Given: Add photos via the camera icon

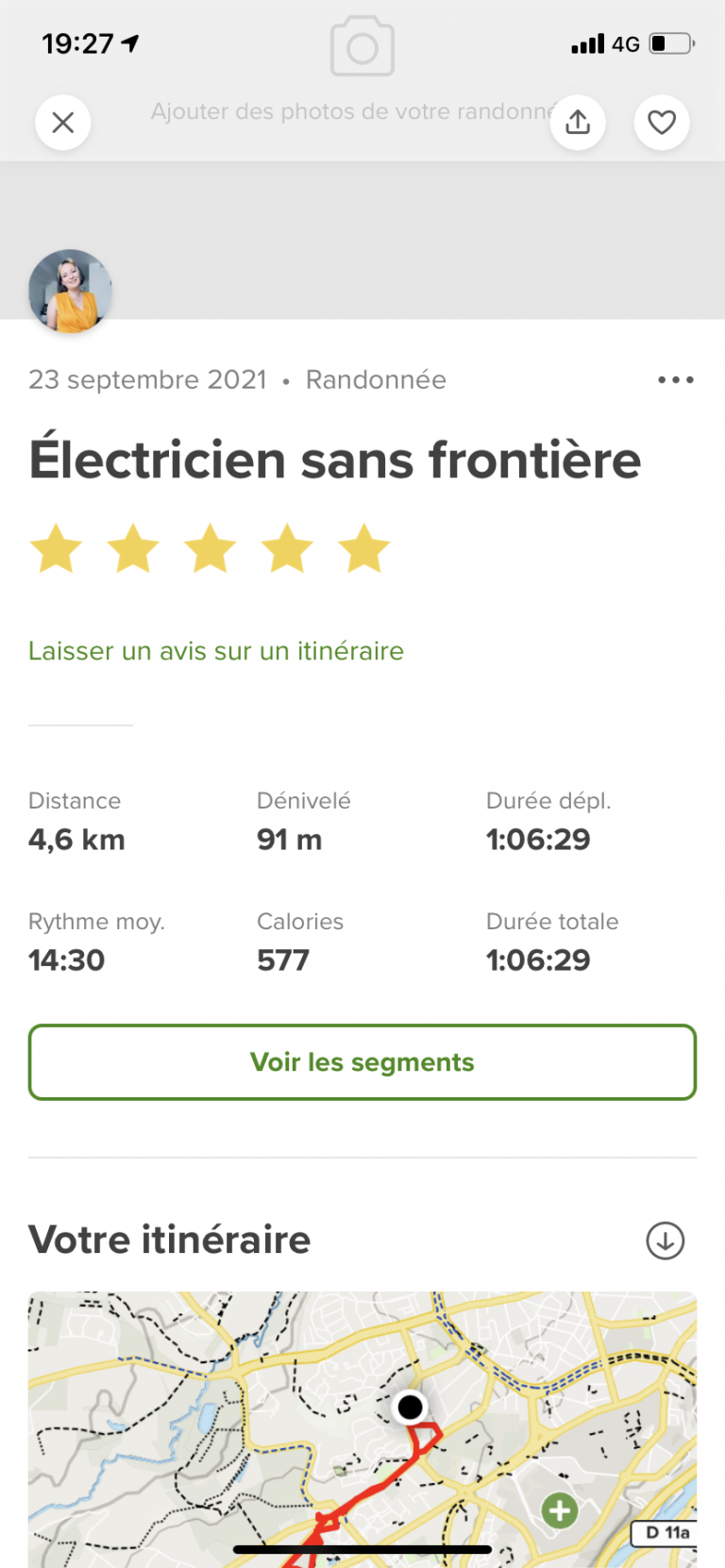Looking at the screenshot, I should coord(362,46).
